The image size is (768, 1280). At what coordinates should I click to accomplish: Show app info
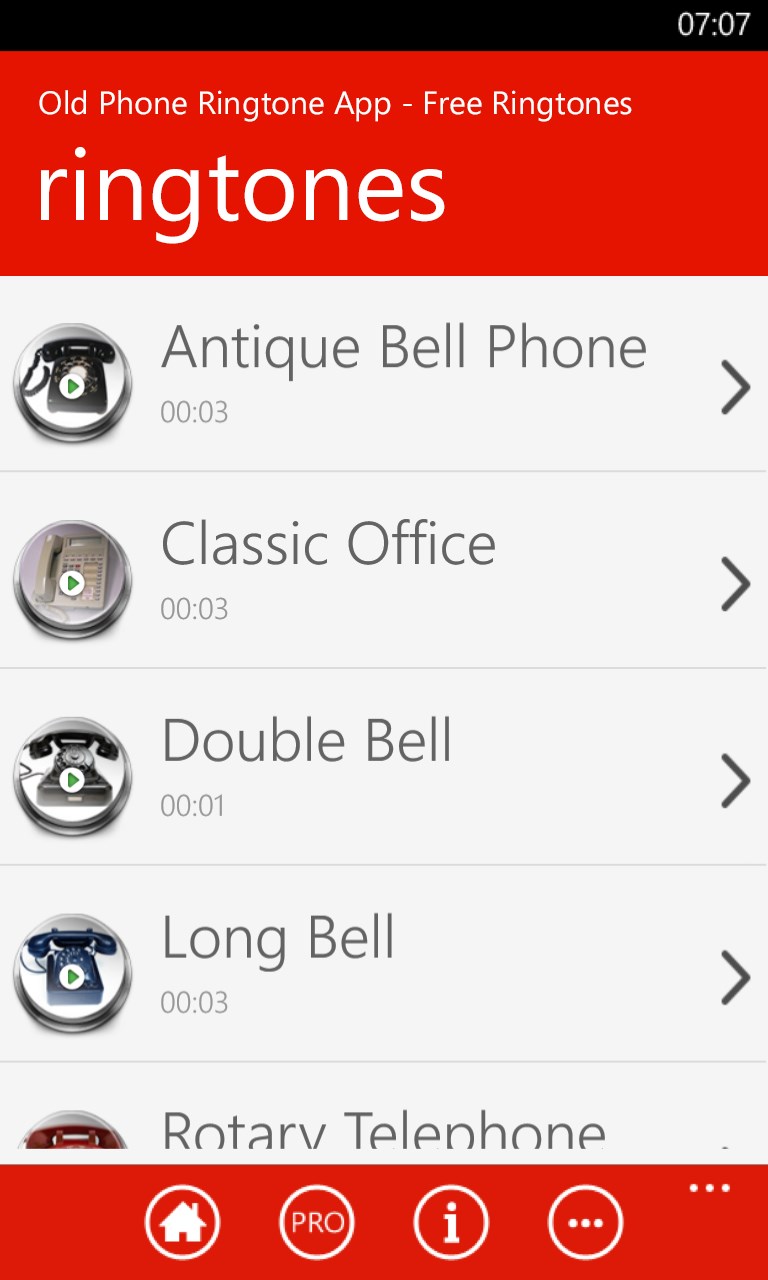tap(451, 1222)
